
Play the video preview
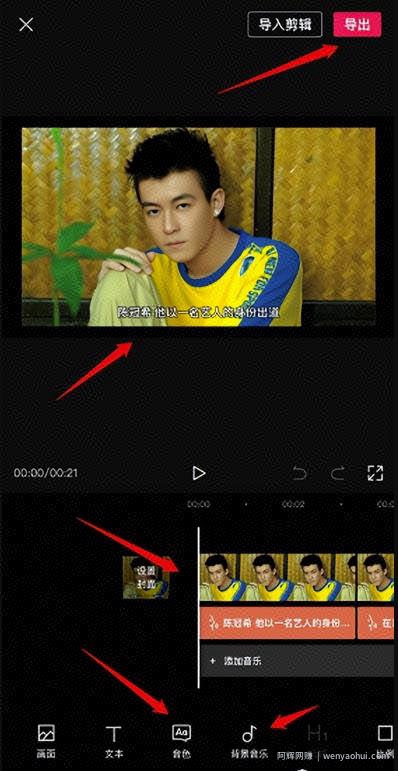199,473
